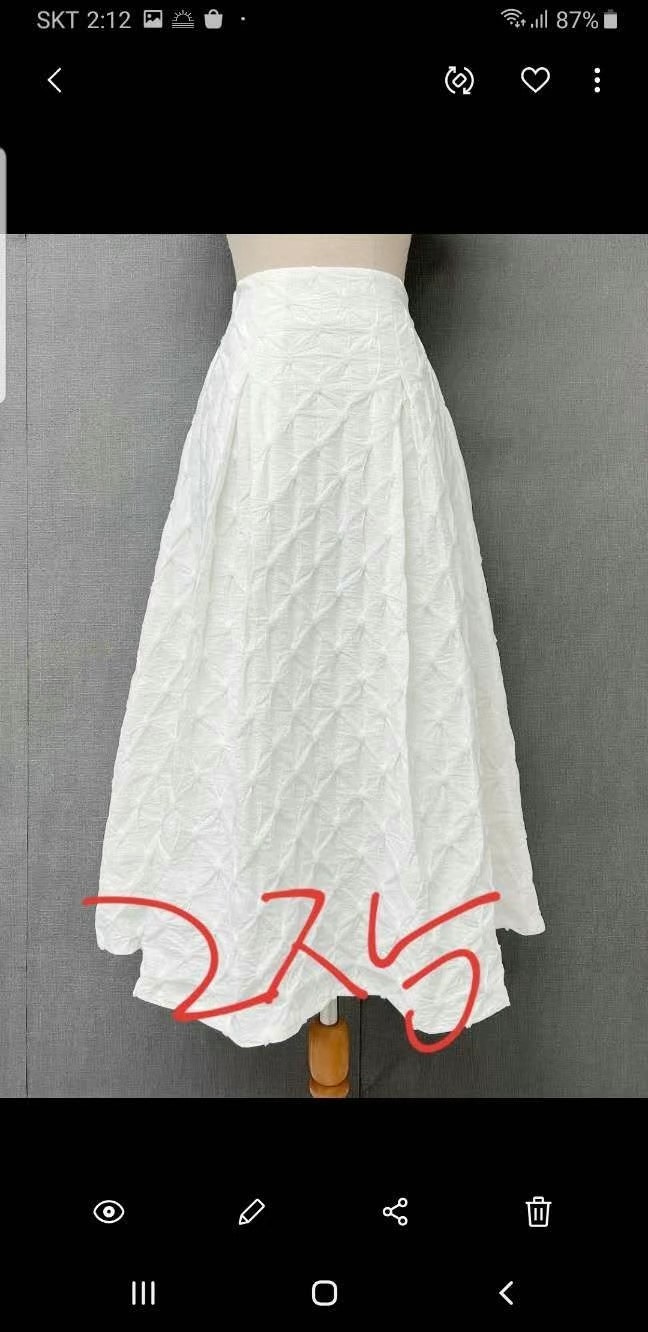
Task: Go back from the photo viewer
Action: click(55, 80)
